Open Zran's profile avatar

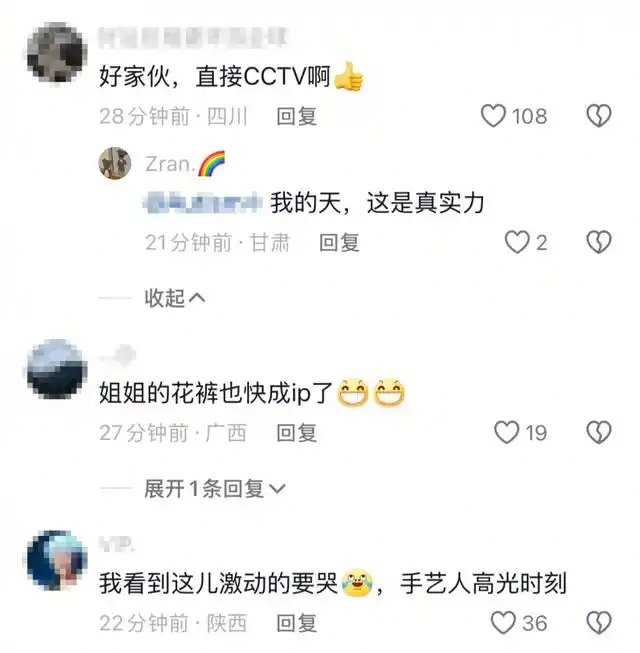[115, 163]
